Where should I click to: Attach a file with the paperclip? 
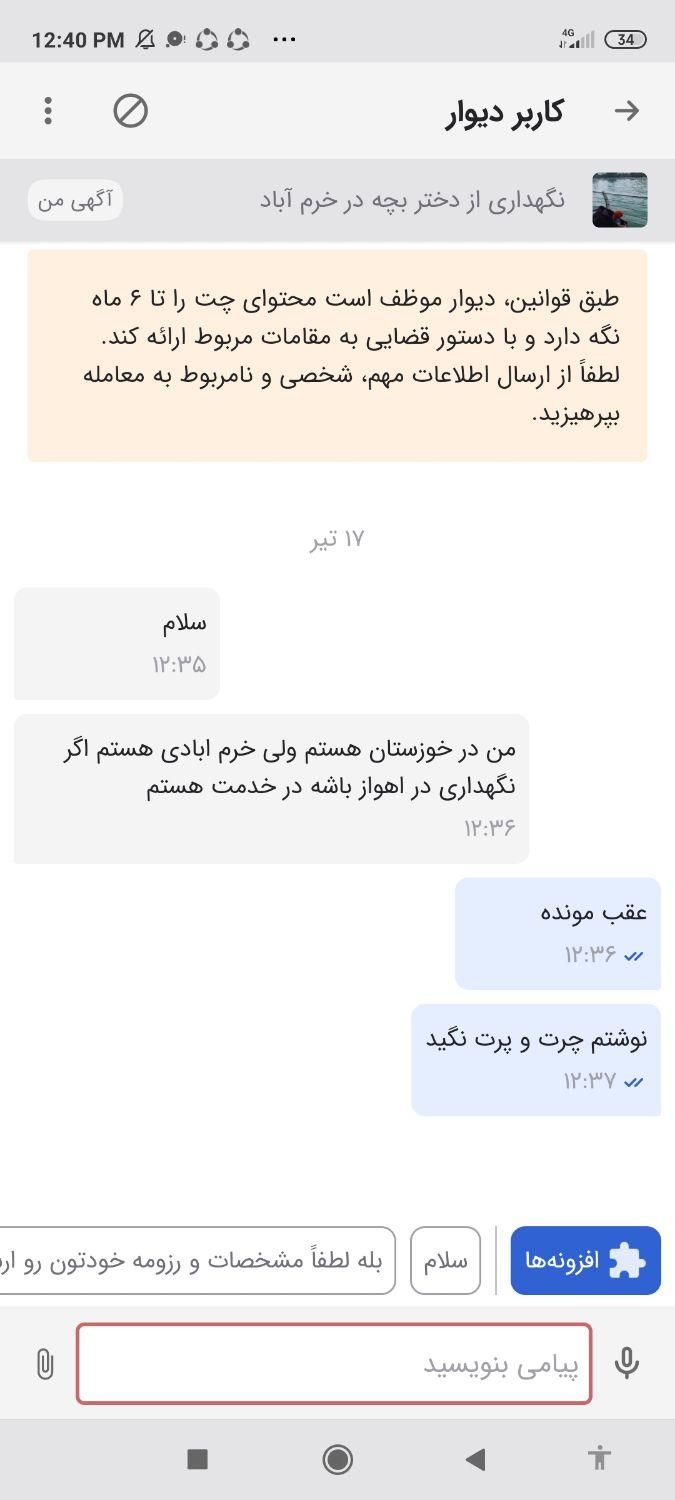click(x=44, y=1364)
